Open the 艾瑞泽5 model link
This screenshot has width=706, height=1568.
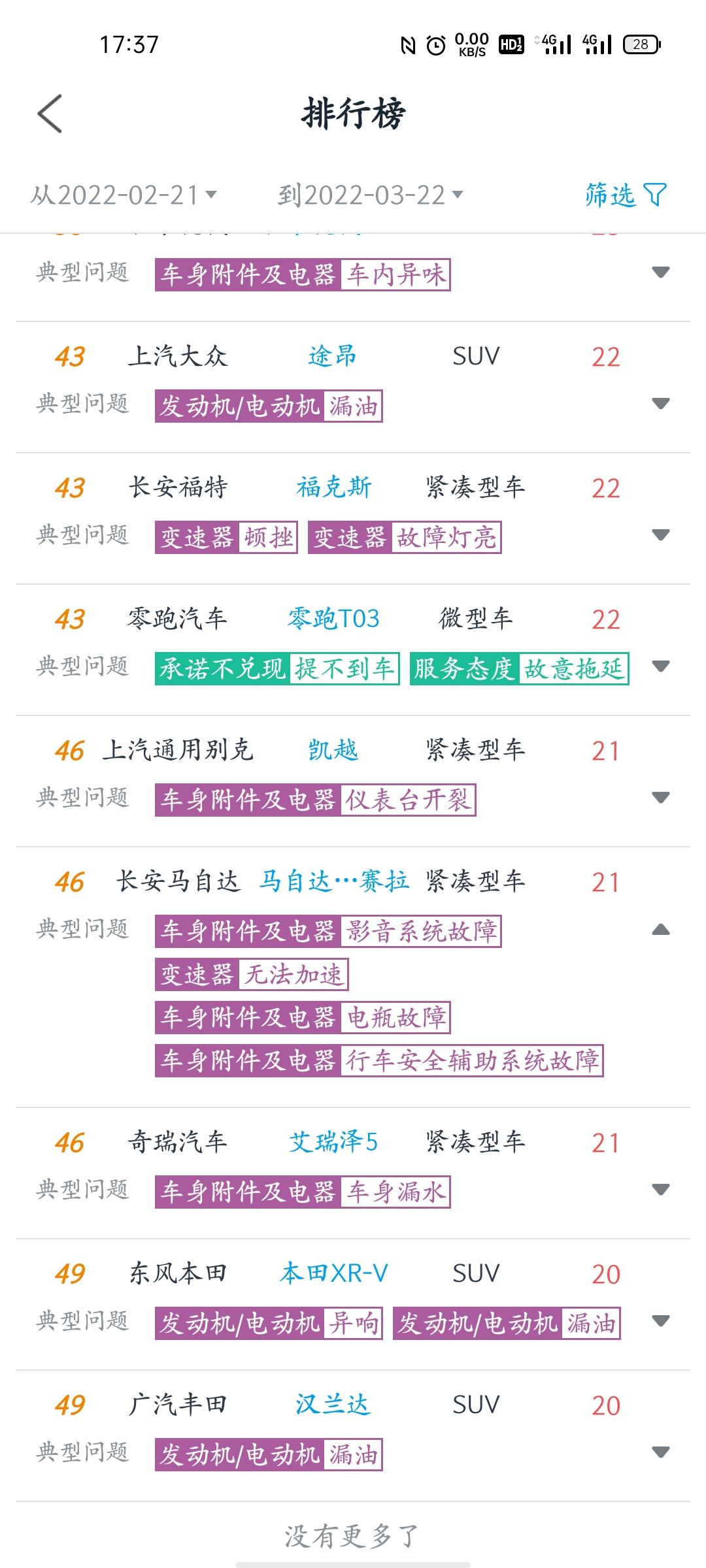click(333, 1142)
